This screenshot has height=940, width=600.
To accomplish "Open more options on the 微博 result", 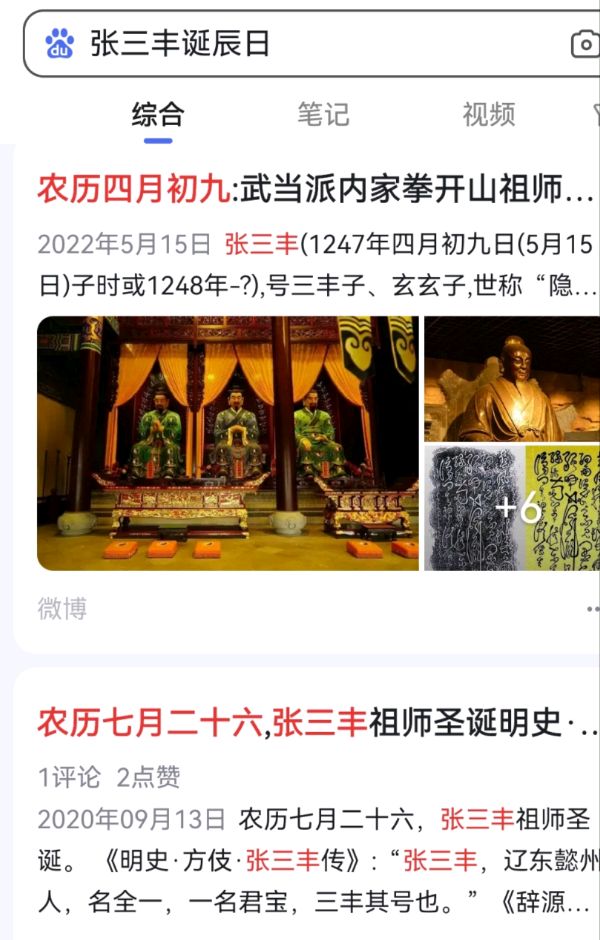I will tap(592, 608).
